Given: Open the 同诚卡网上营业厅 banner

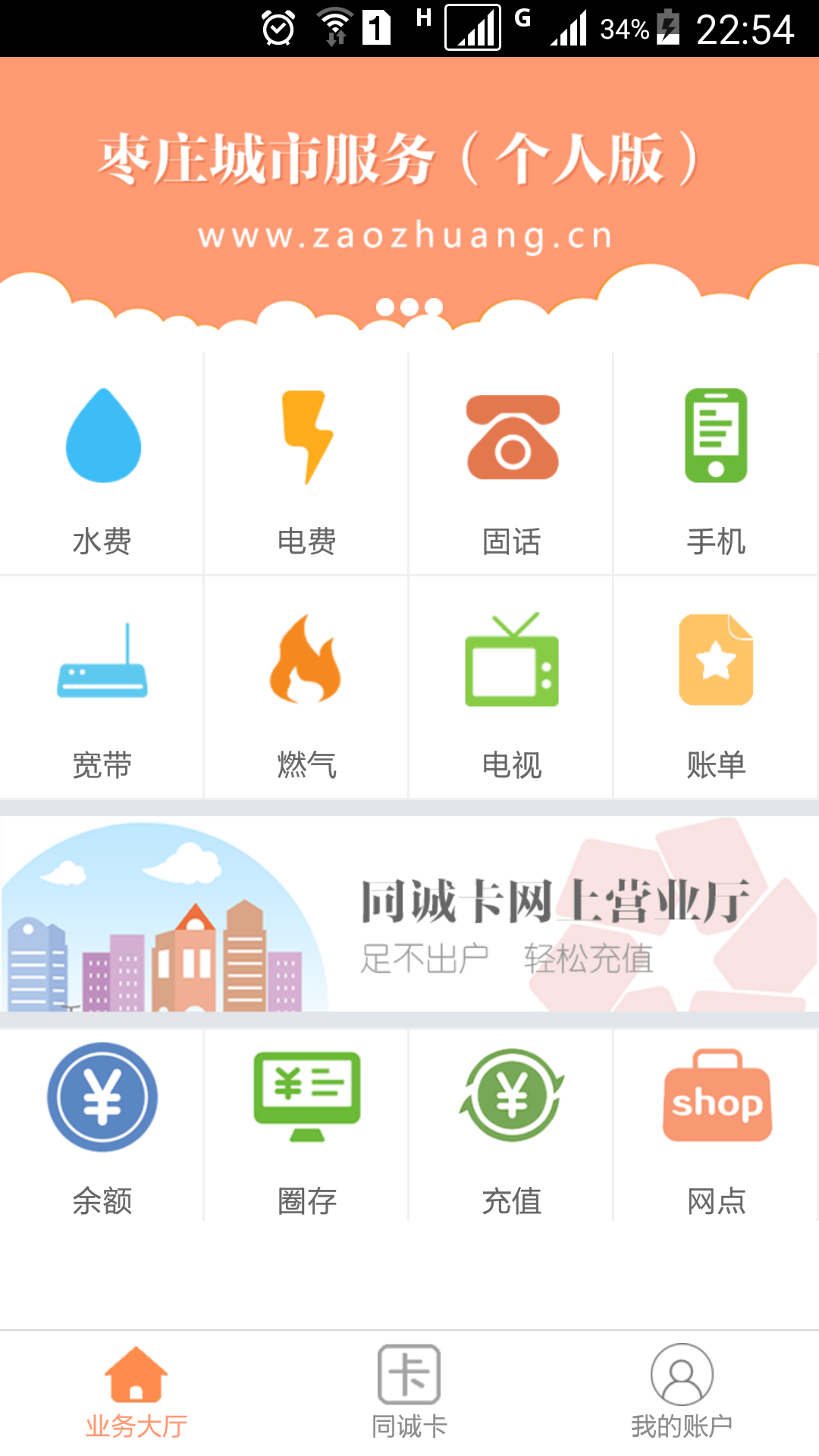Looking at the screenshot, I should [409, 915].
